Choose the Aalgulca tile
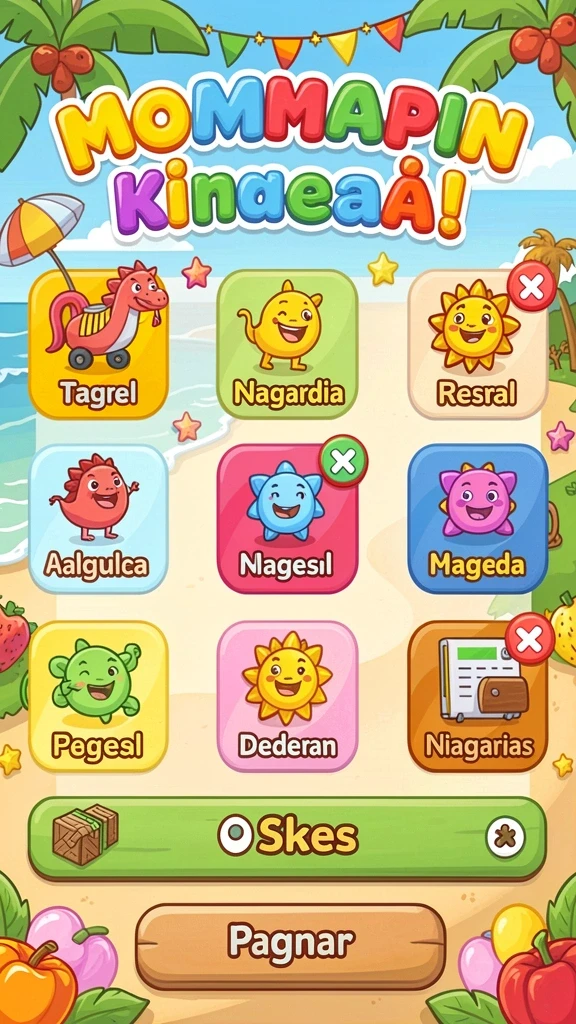This screenshot has width=576, height=1024. click(x=99, y=519)
